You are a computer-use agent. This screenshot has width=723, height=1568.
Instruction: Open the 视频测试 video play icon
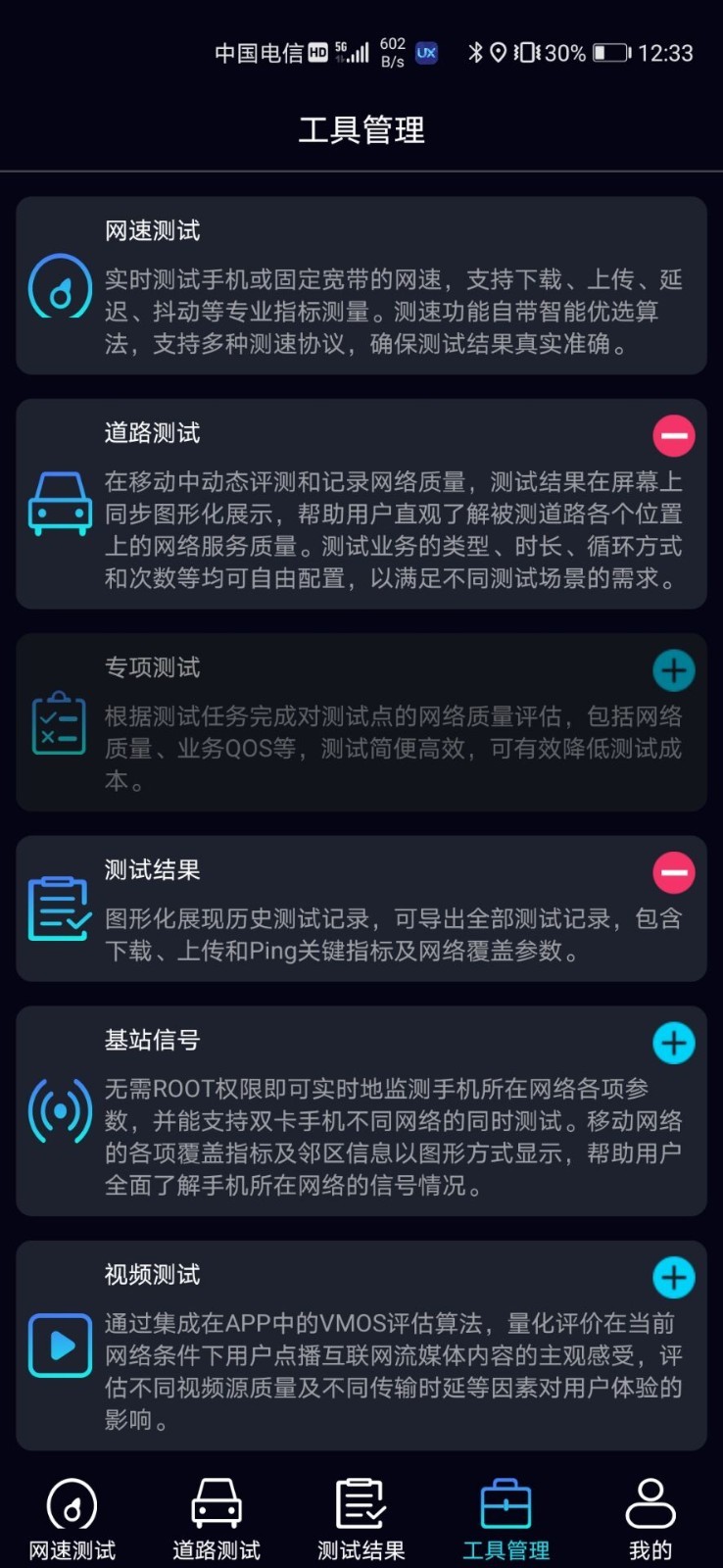tap(60, 1346)
